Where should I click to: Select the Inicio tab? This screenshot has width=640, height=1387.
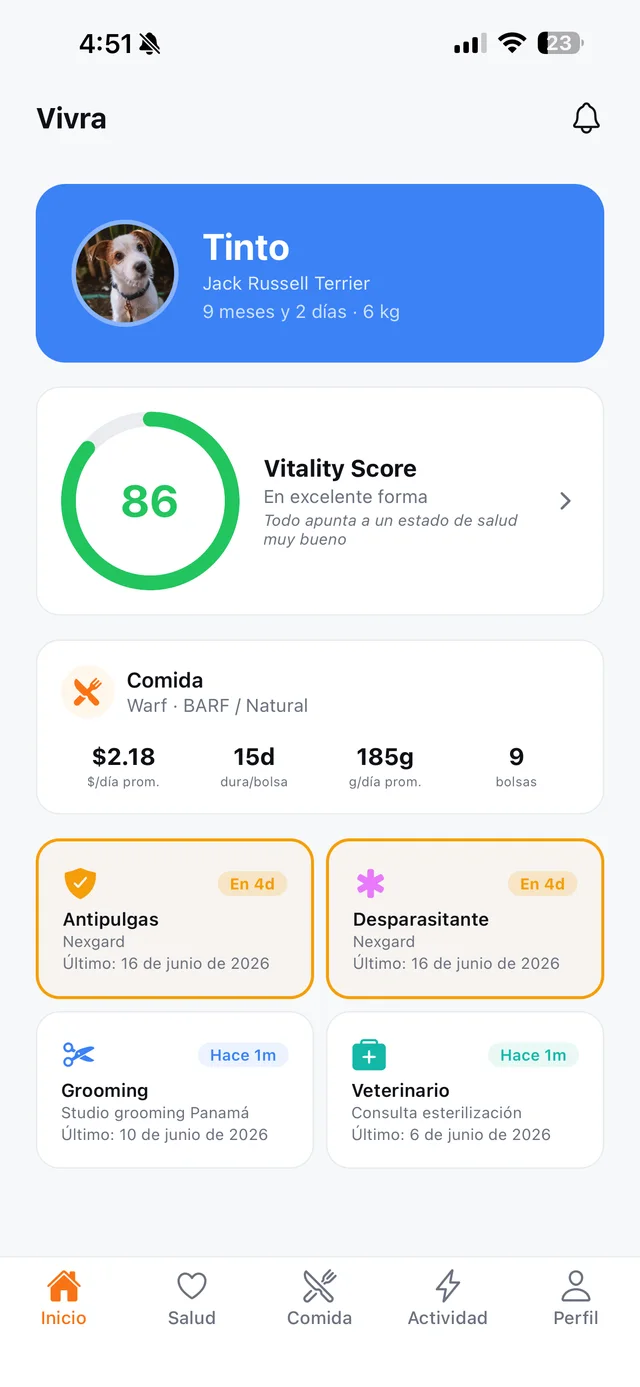64,1298
